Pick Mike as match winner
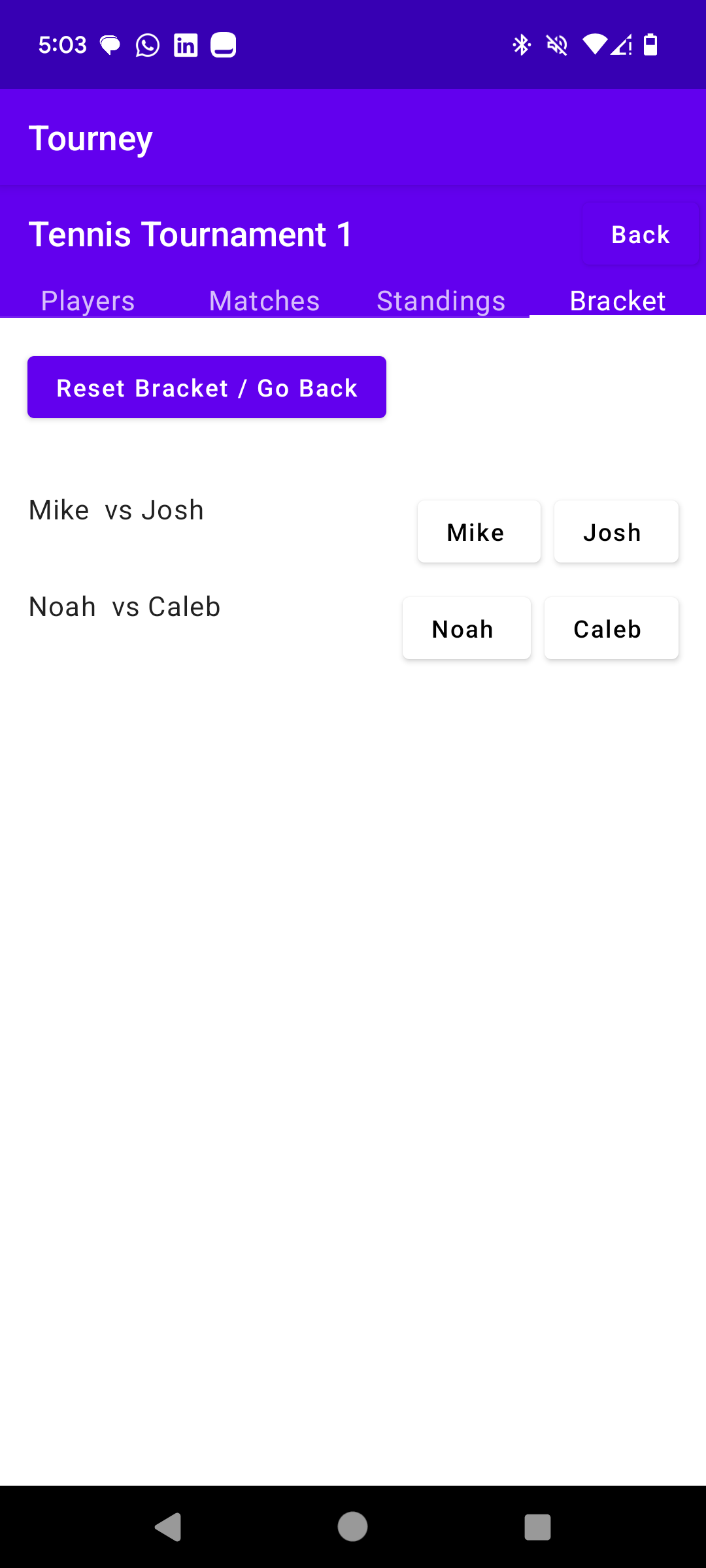 (x=479, y=532)
